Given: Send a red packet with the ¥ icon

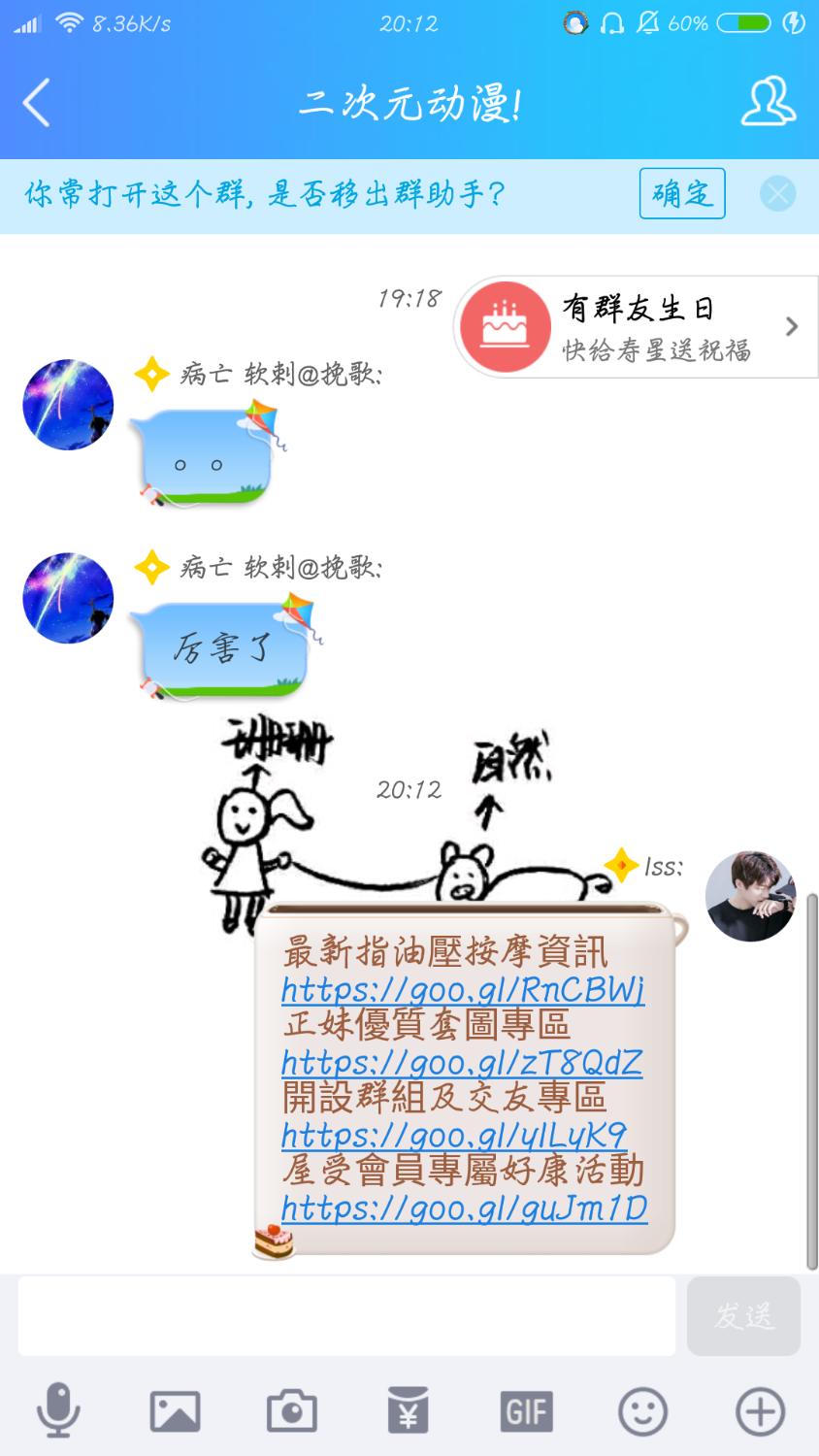Looking at the screenshot, I should 409,1410.
